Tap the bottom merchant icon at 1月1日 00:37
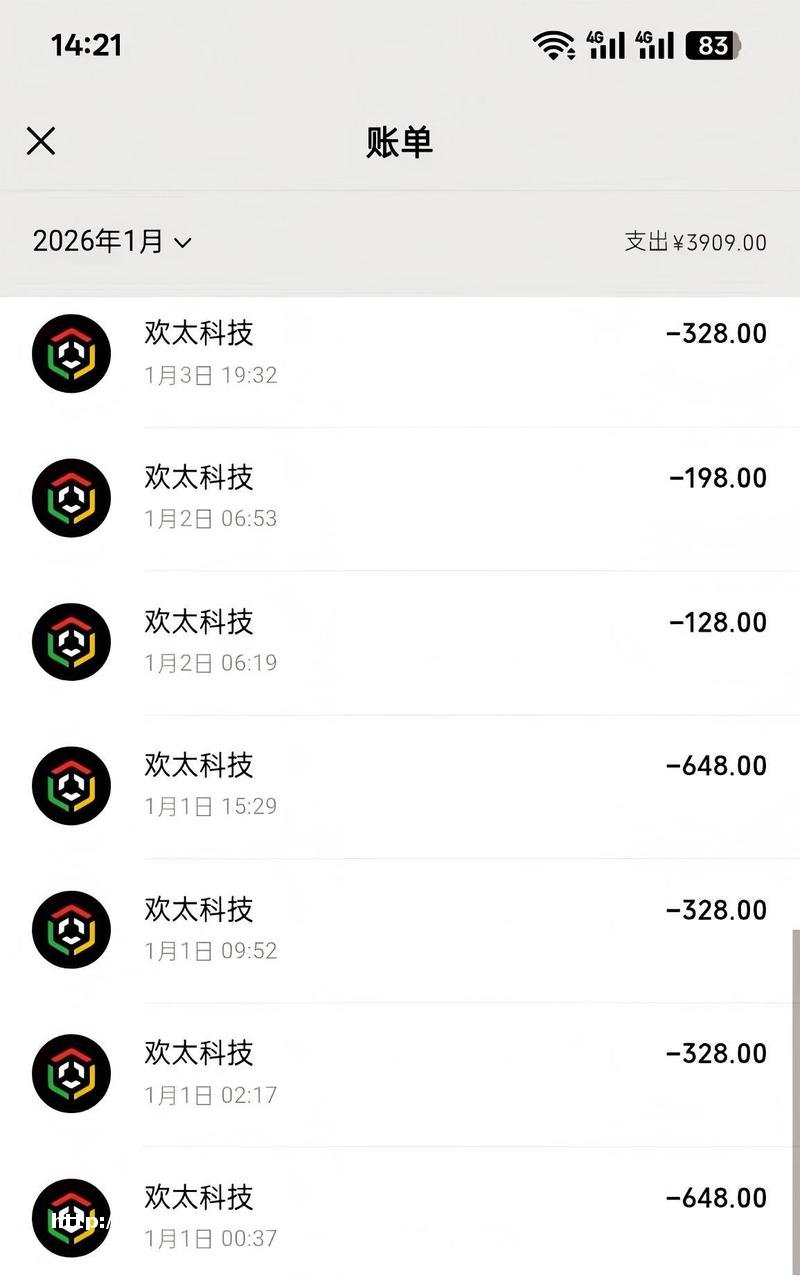This screenshot has height=1280, width=800. point(70,1217)
